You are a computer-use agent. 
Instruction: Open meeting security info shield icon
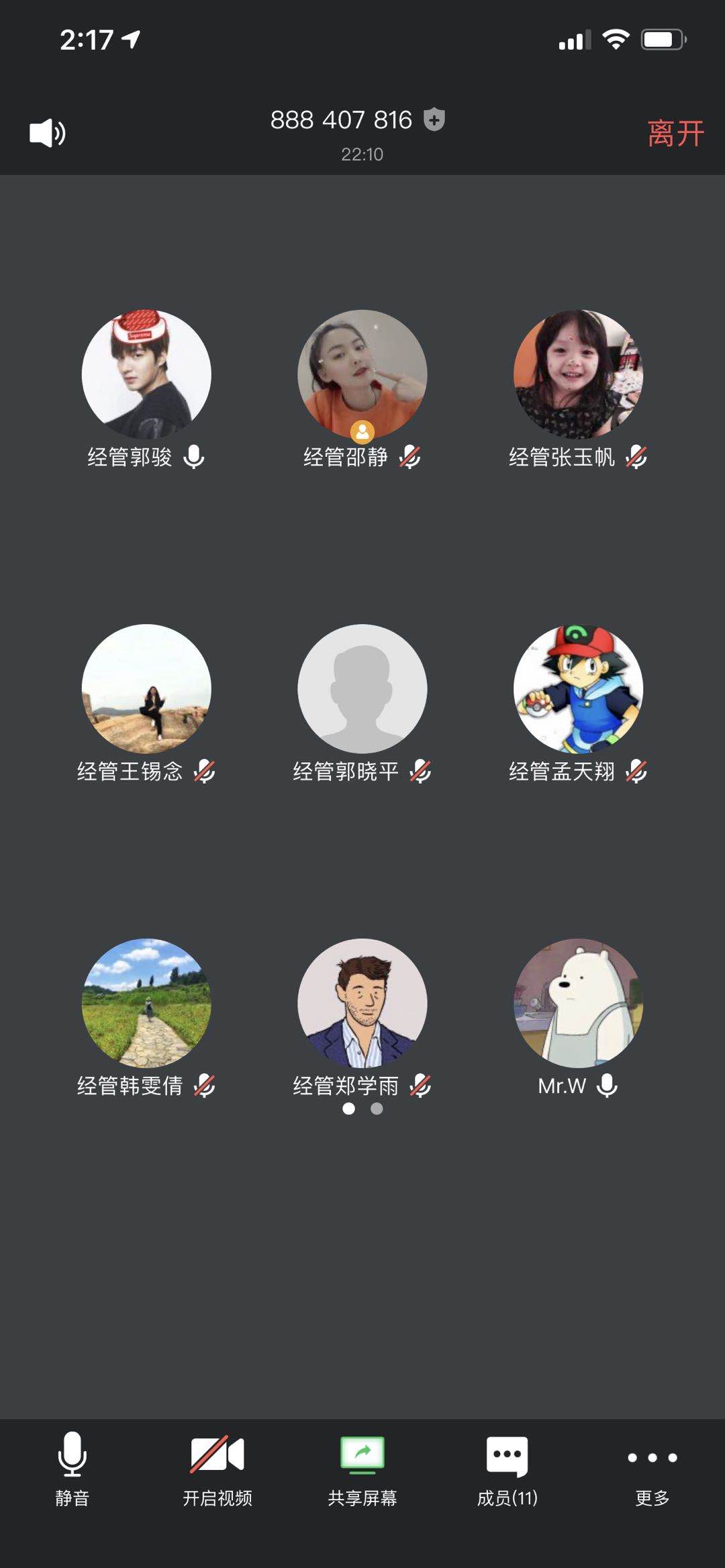(434, 119)
